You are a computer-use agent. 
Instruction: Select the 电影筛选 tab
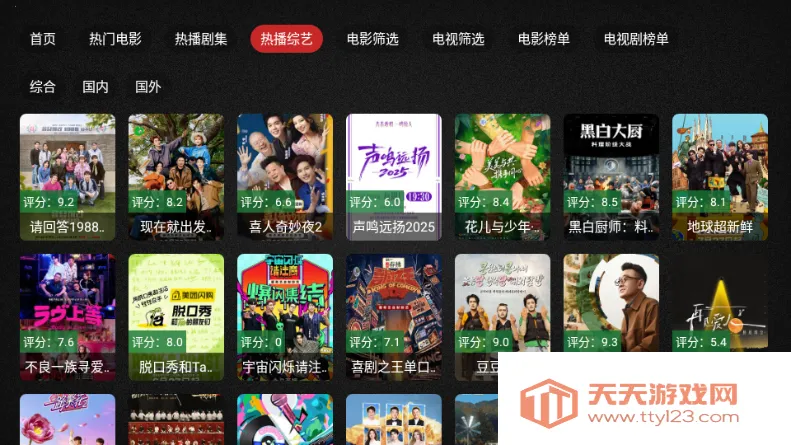click(x=372, y=39)
